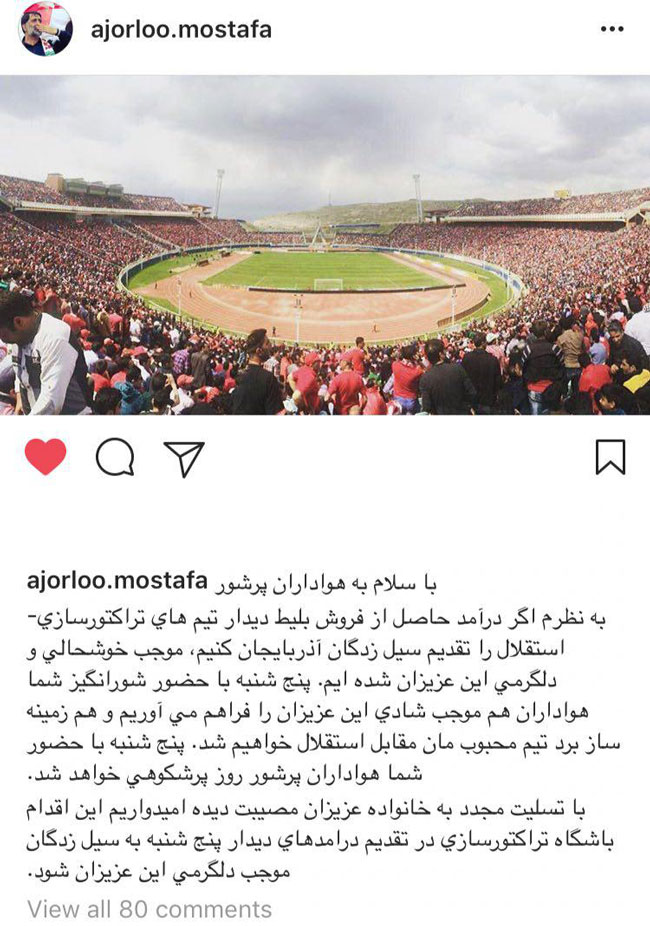Open the post's three-dot overflow menu
The height and width of the screenshot is (926, 650).
(x=613, y=29)
